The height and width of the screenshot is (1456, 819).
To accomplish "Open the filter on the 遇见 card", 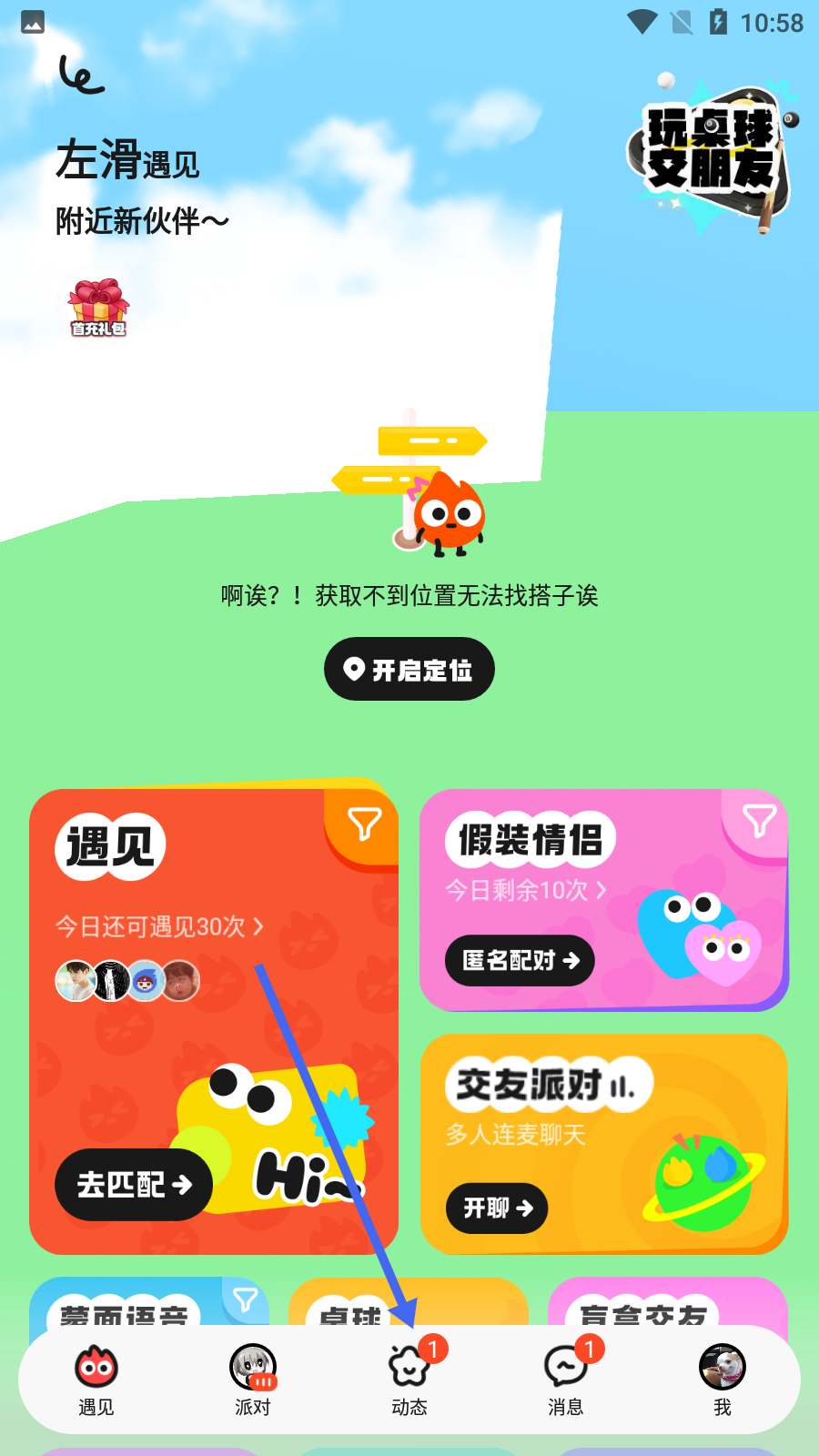I will tap(364, 824).
